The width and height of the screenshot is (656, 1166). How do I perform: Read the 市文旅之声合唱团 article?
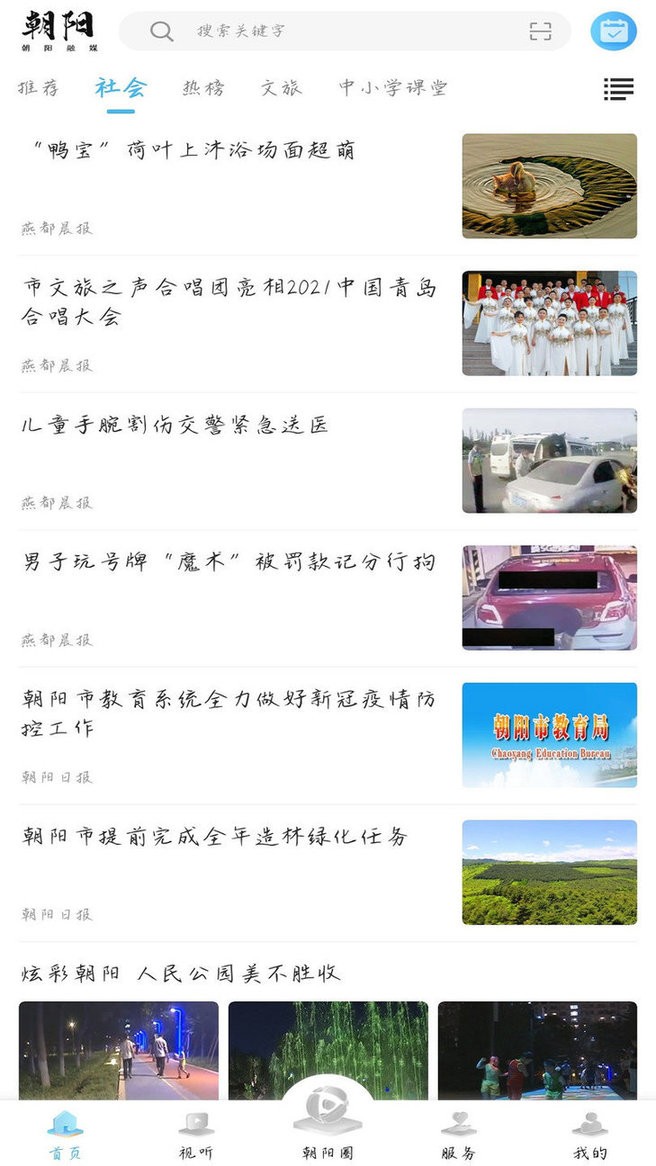click(230, 302)
